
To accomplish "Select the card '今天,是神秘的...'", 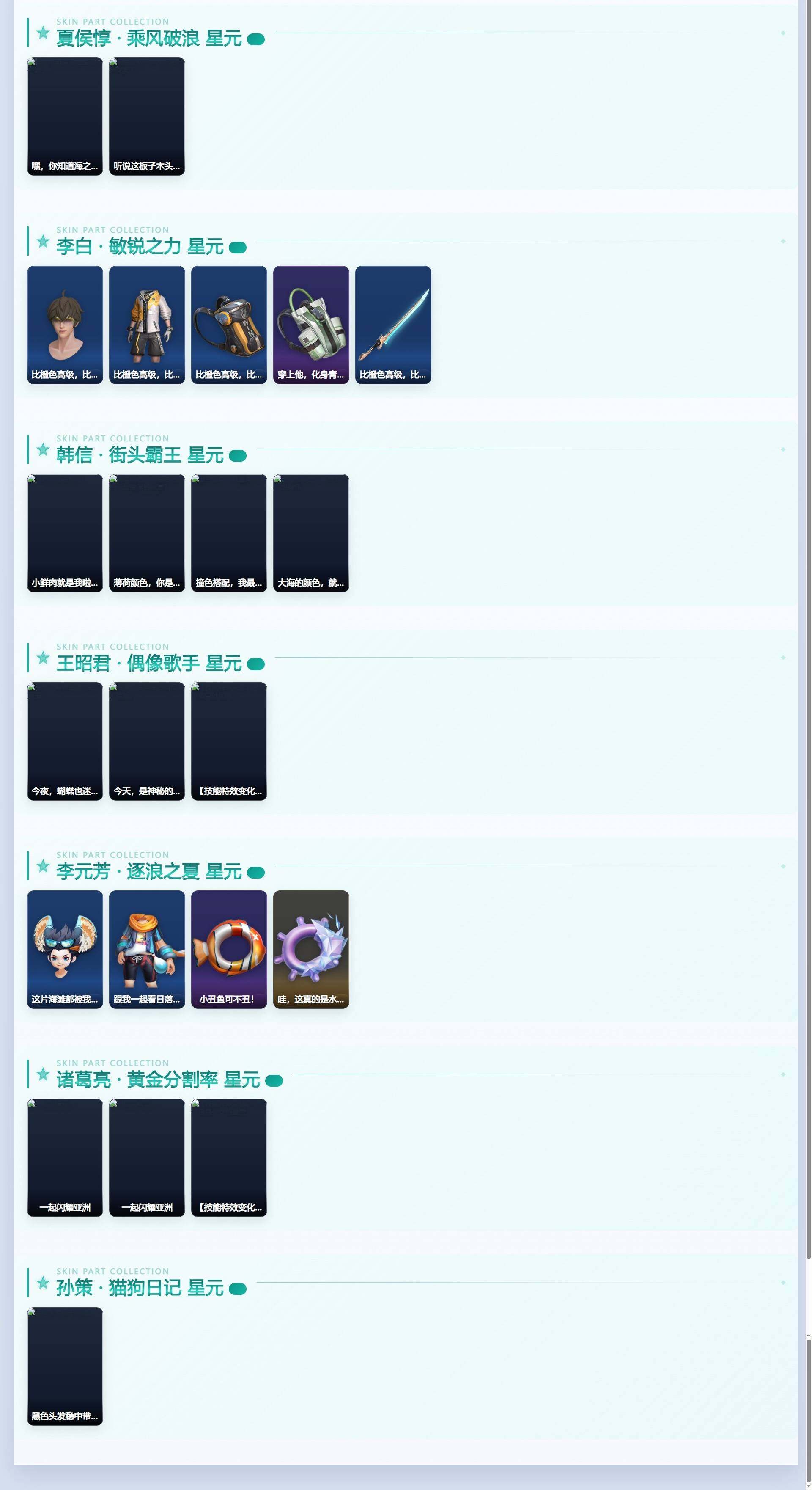I will click(x=147, y=741).
